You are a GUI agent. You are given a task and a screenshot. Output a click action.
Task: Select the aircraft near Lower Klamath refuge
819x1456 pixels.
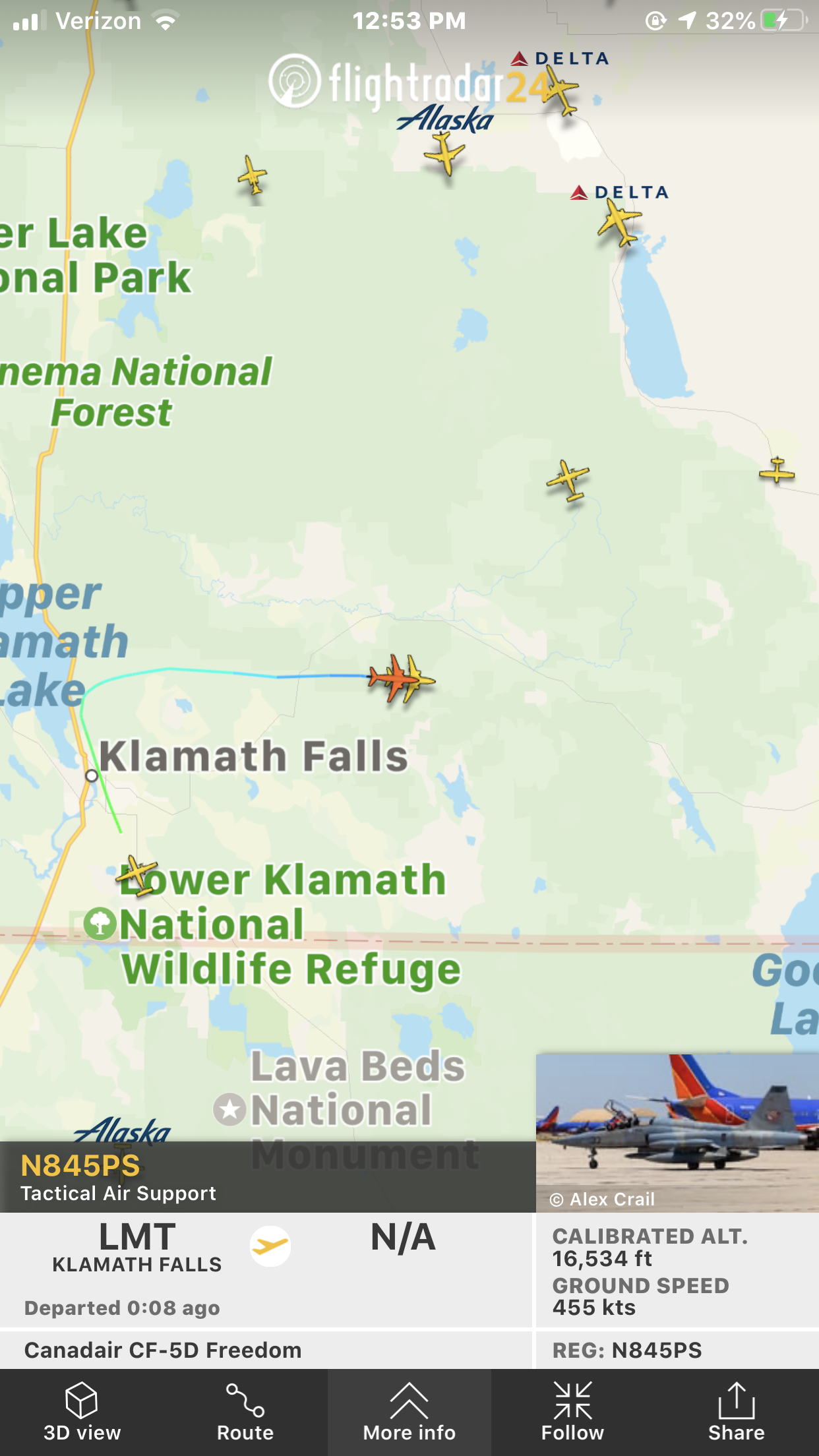[x=137, y=876]
